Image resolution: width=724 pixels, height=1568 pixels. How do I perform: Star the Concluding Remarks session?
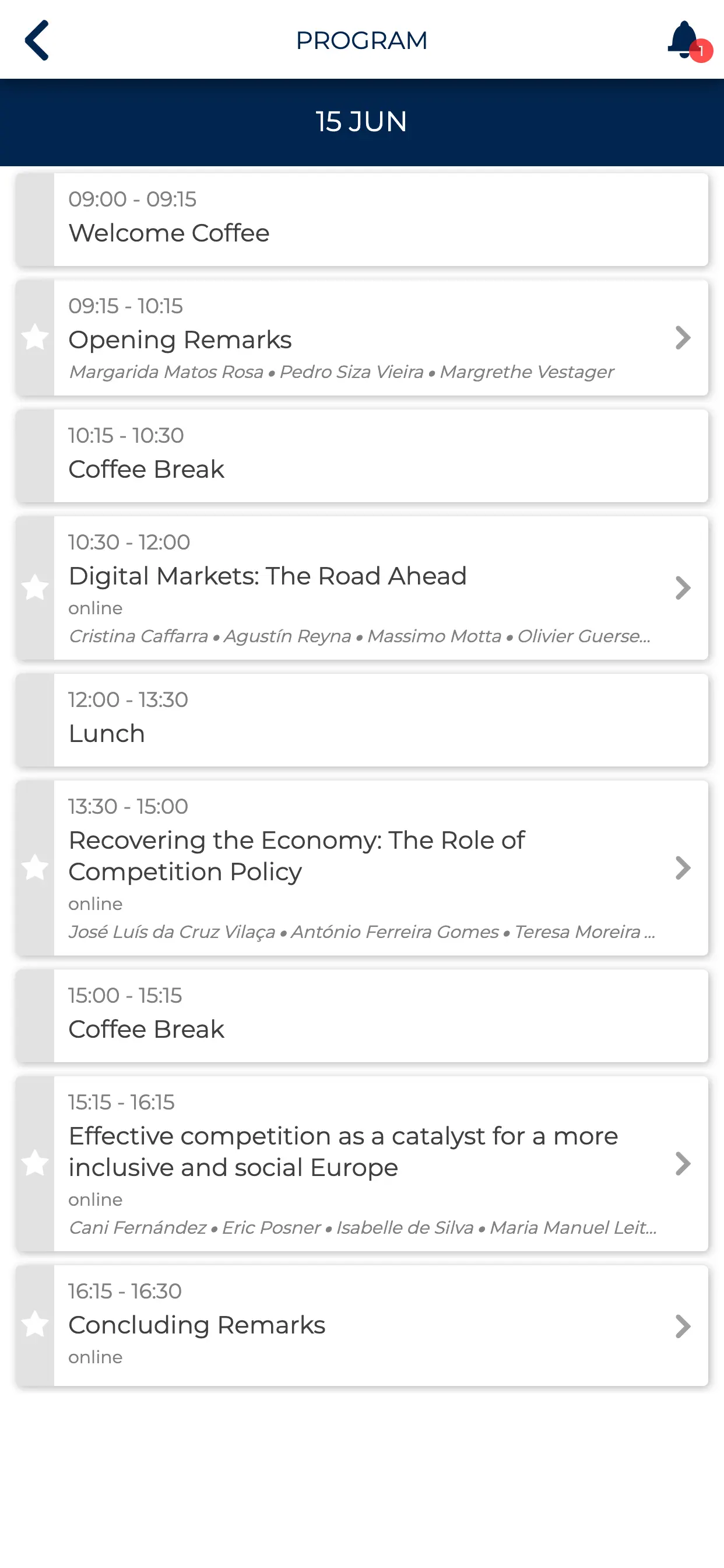(34, 1325)
